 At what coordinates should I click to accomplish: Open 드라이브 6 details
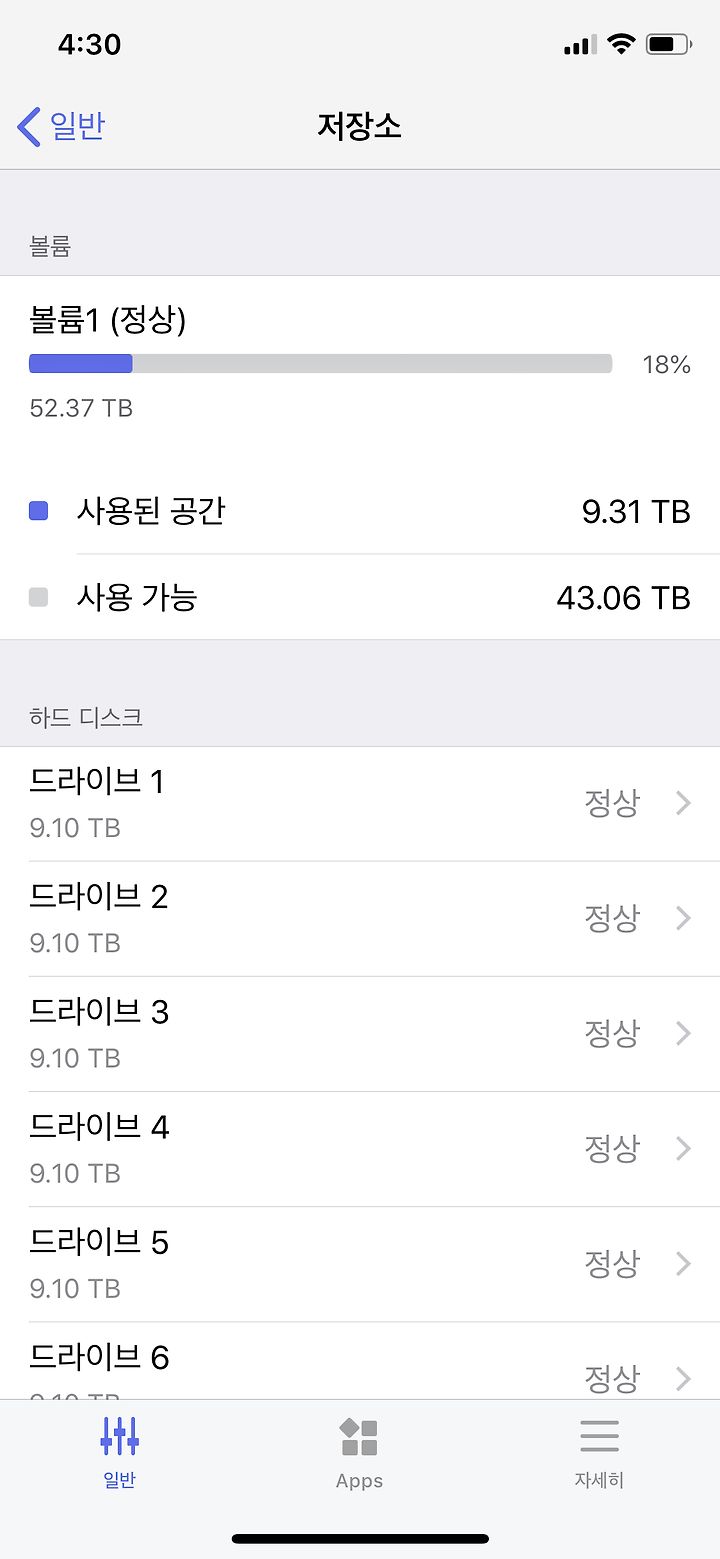(360, 1361)
